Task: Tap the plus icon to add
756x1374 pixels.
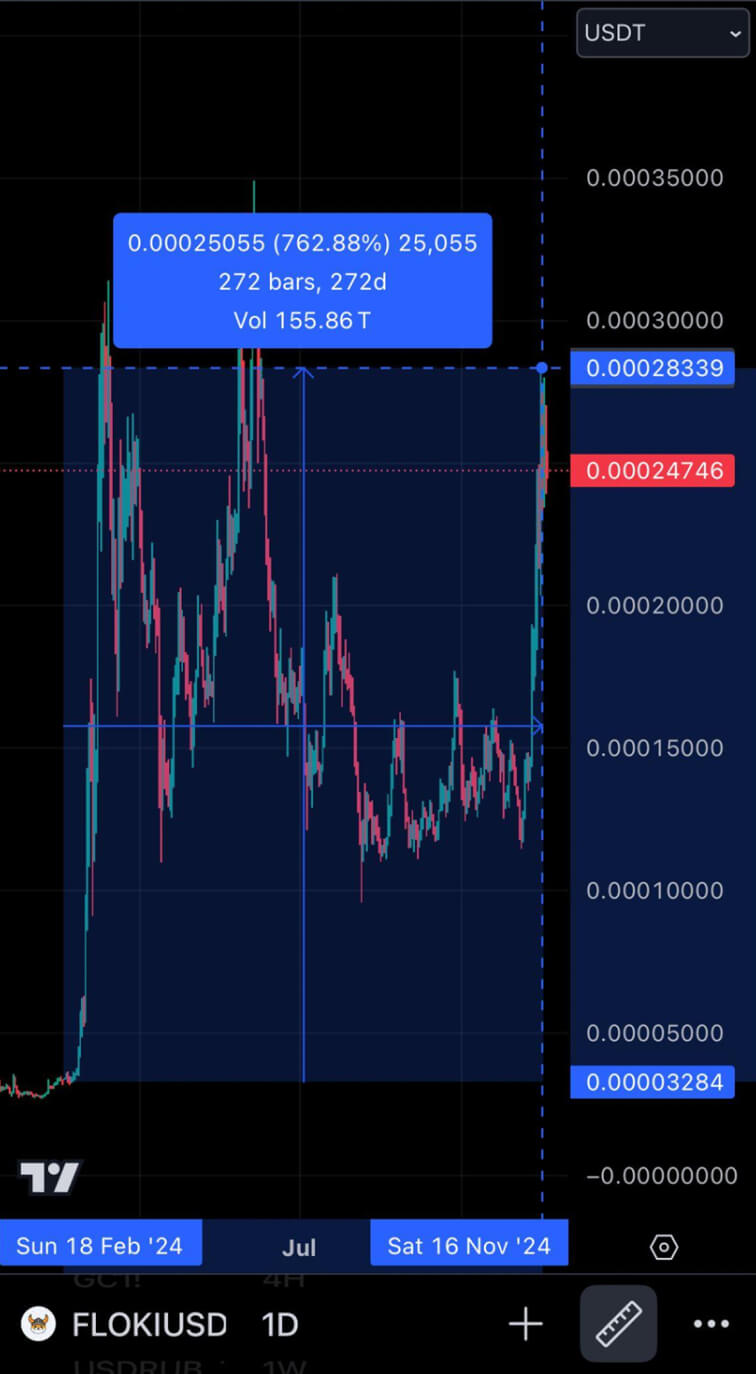Action: coord(525,1325)
